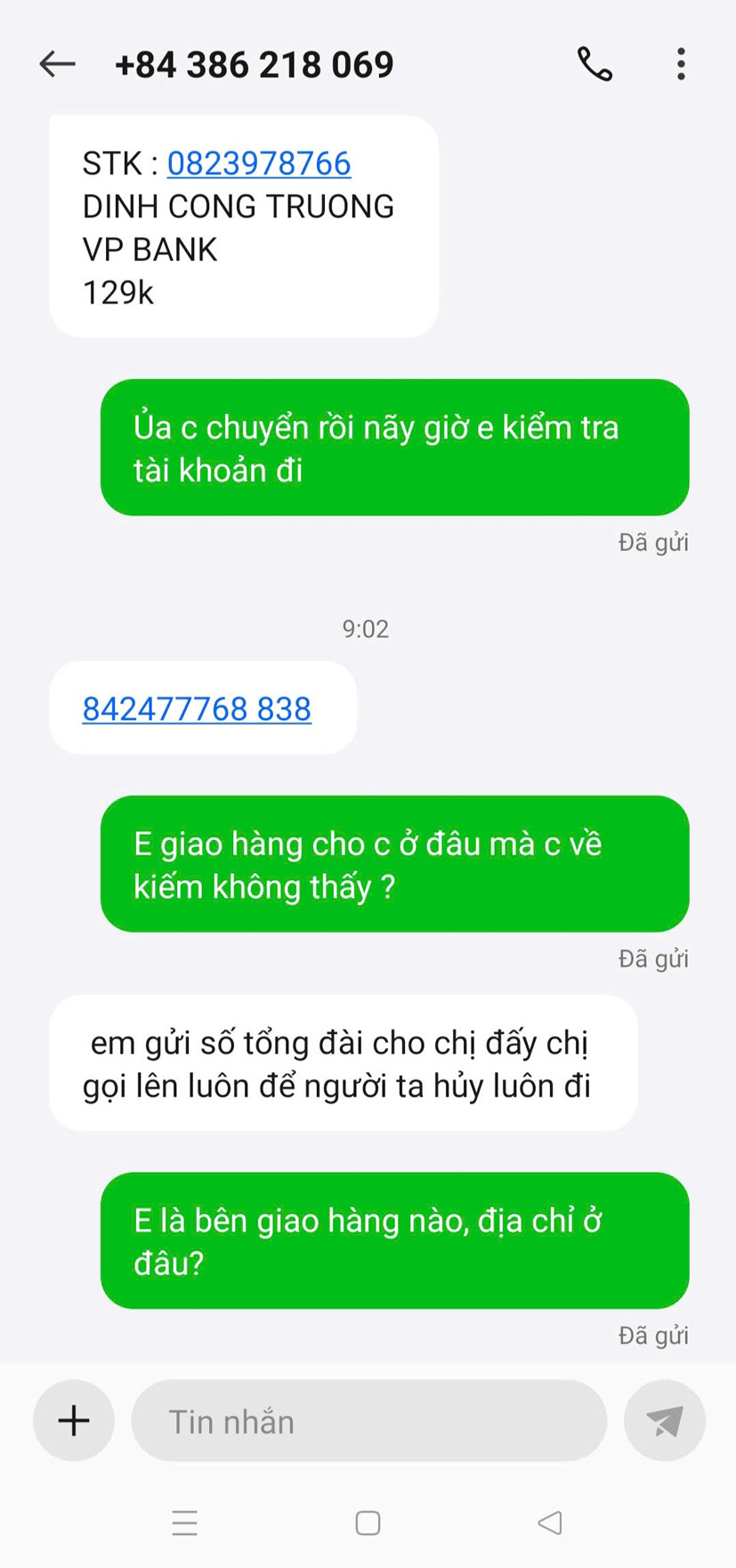Go back to the message list
Viewport: 736px width, 1568px height.
tap(57, 64)
